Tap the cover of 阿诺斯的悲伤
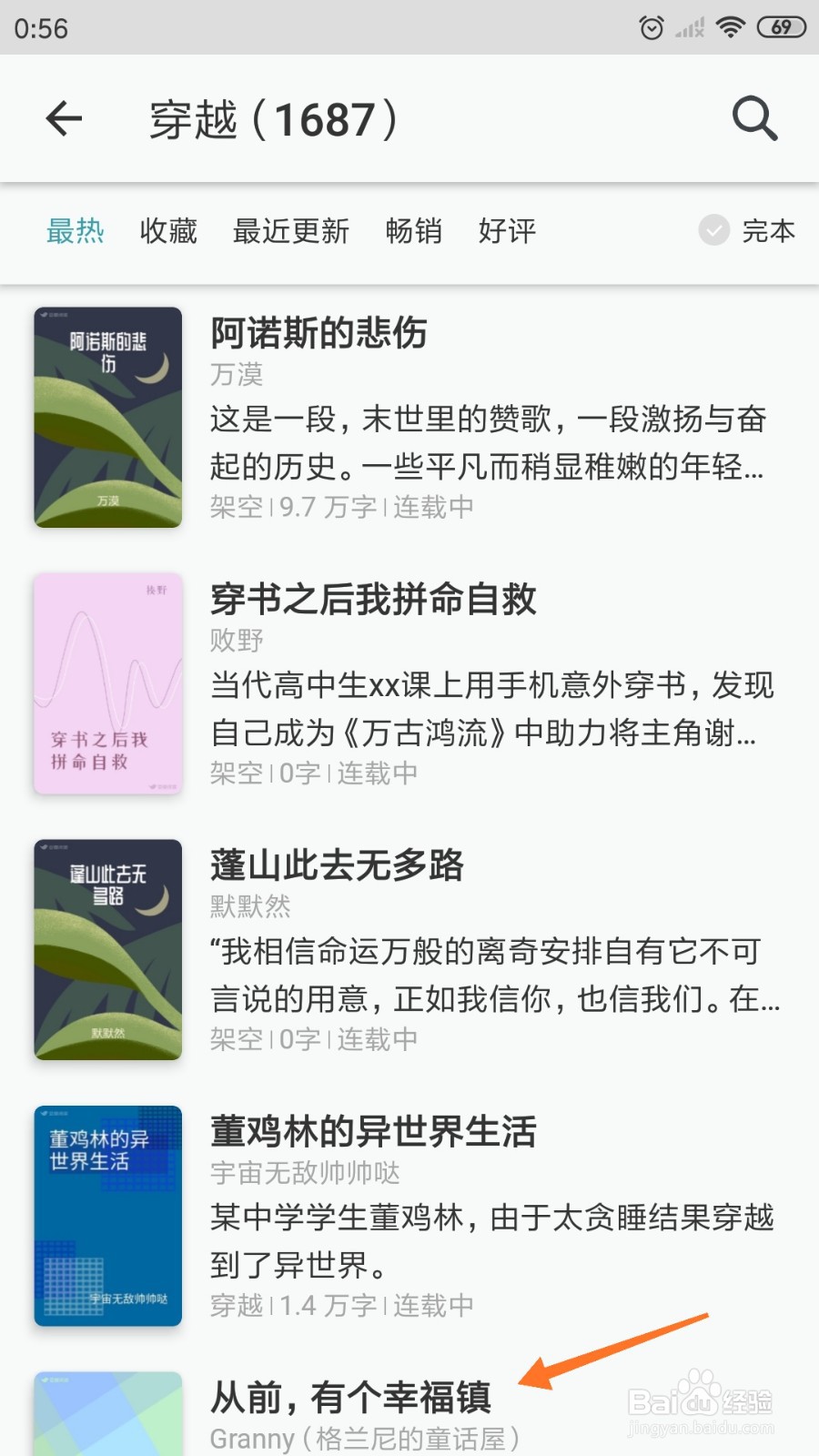 pyautogui.click(x=106, y=418)
